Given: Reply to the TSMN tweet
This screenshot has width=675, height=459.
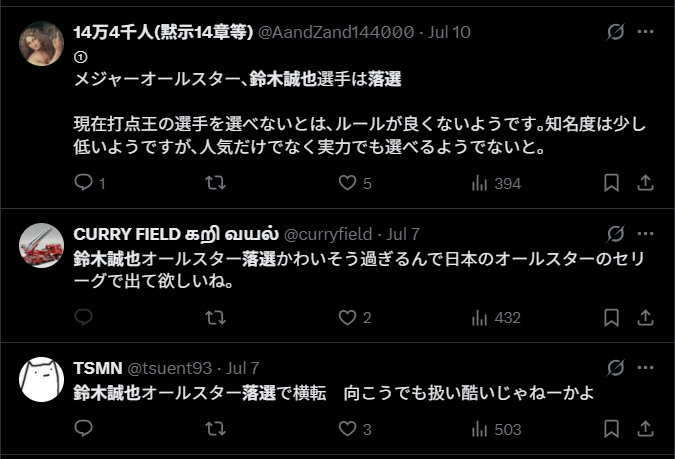Looking at the screenshot, I should click(84, 429).
